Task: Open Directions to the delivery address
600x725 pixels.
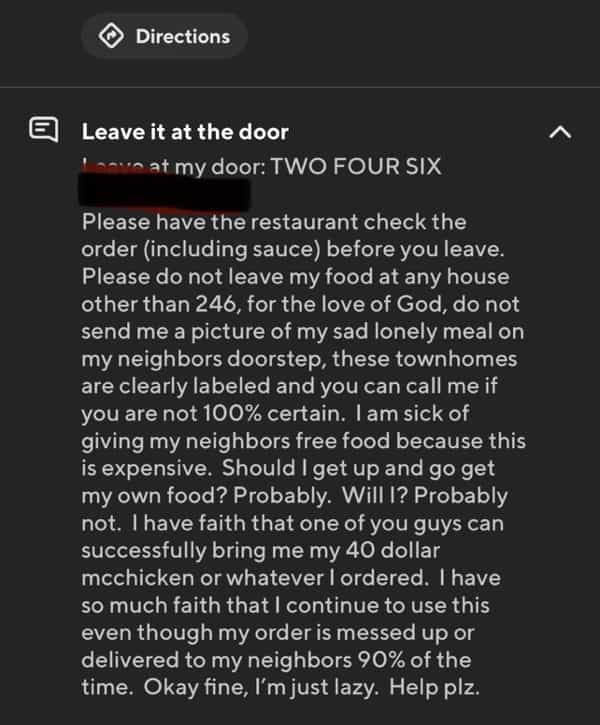Action: pos(165,36)
